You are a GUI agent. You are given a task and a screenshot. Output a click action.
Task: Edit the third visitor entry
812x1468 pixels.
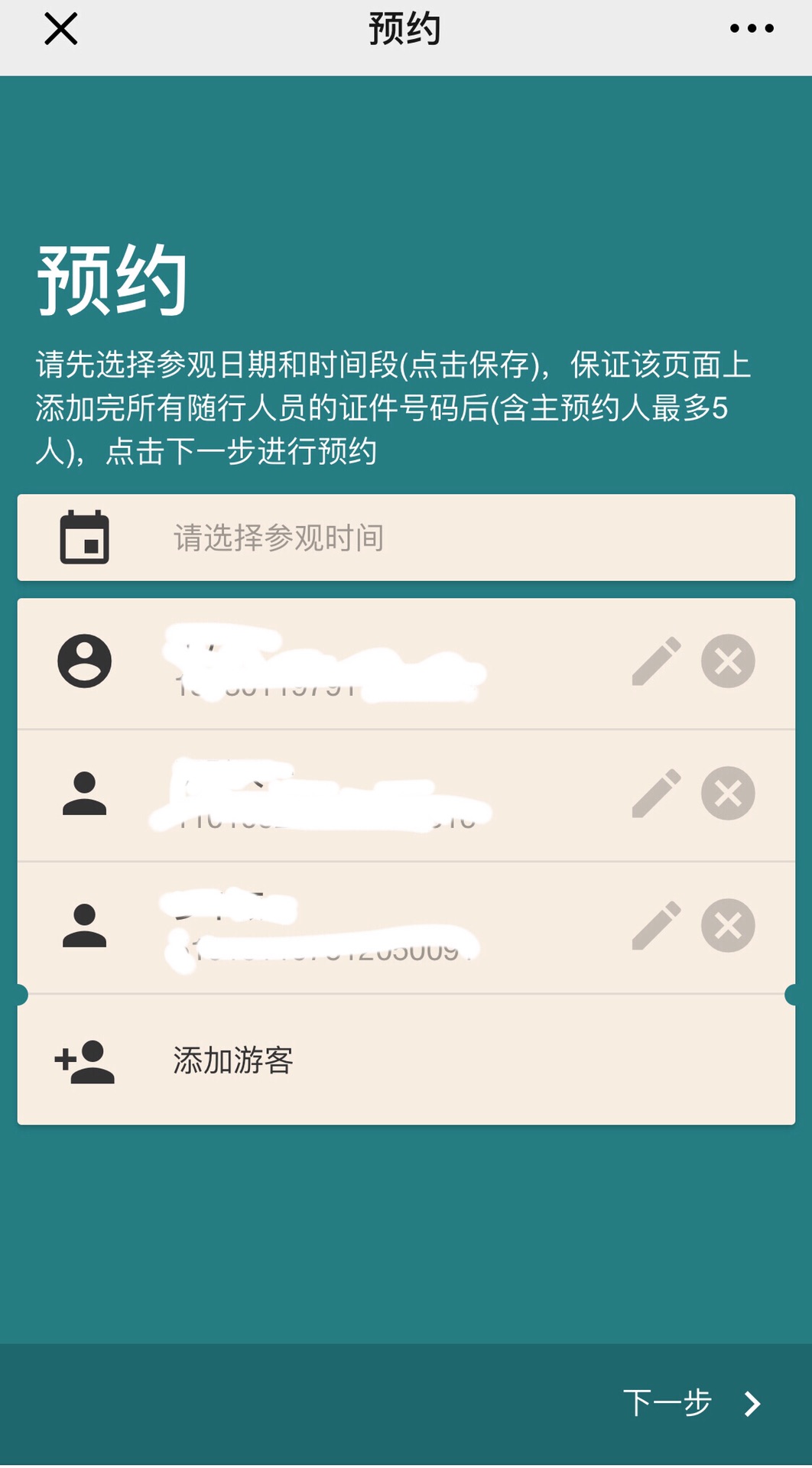pos(656,926)
